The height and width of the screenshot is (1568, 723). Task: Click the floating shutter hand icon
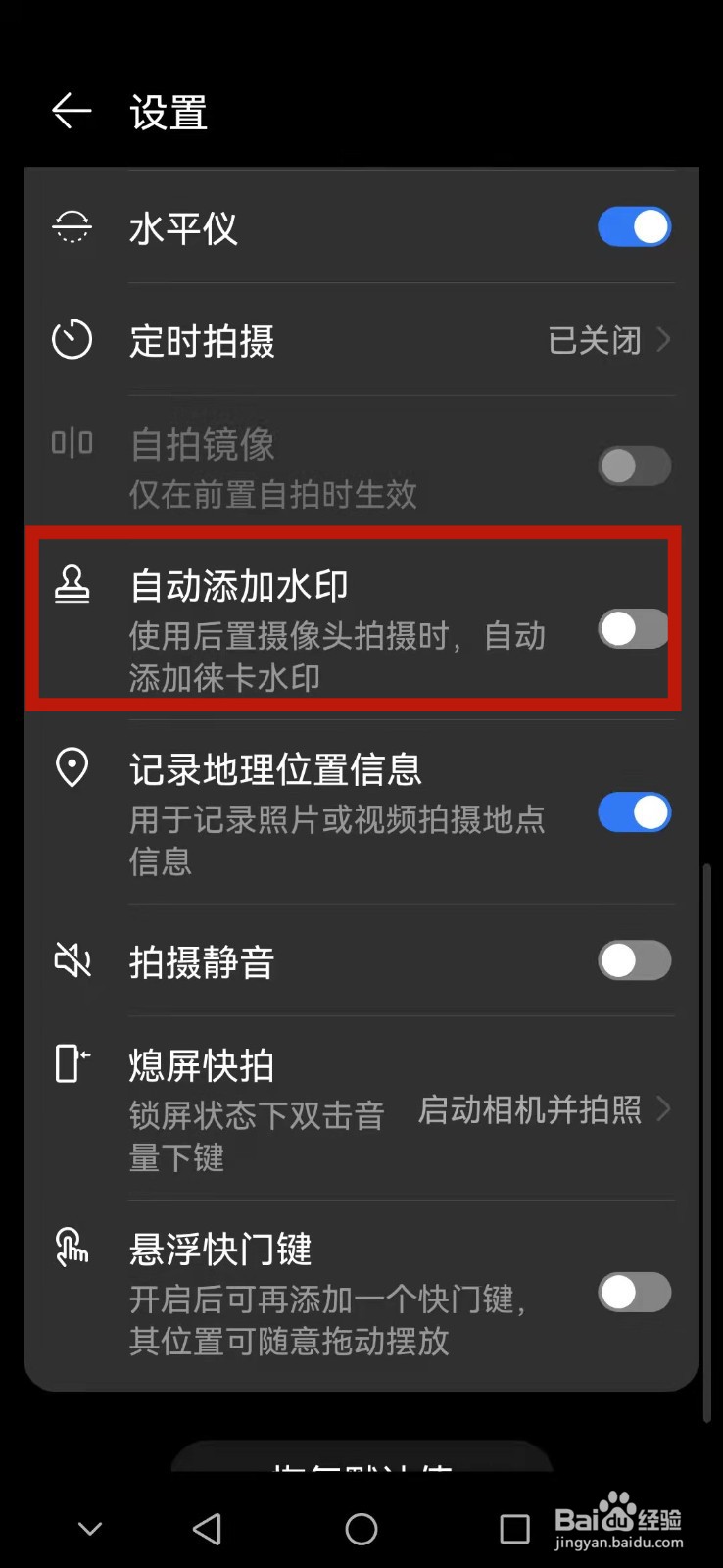point(72,1248)
